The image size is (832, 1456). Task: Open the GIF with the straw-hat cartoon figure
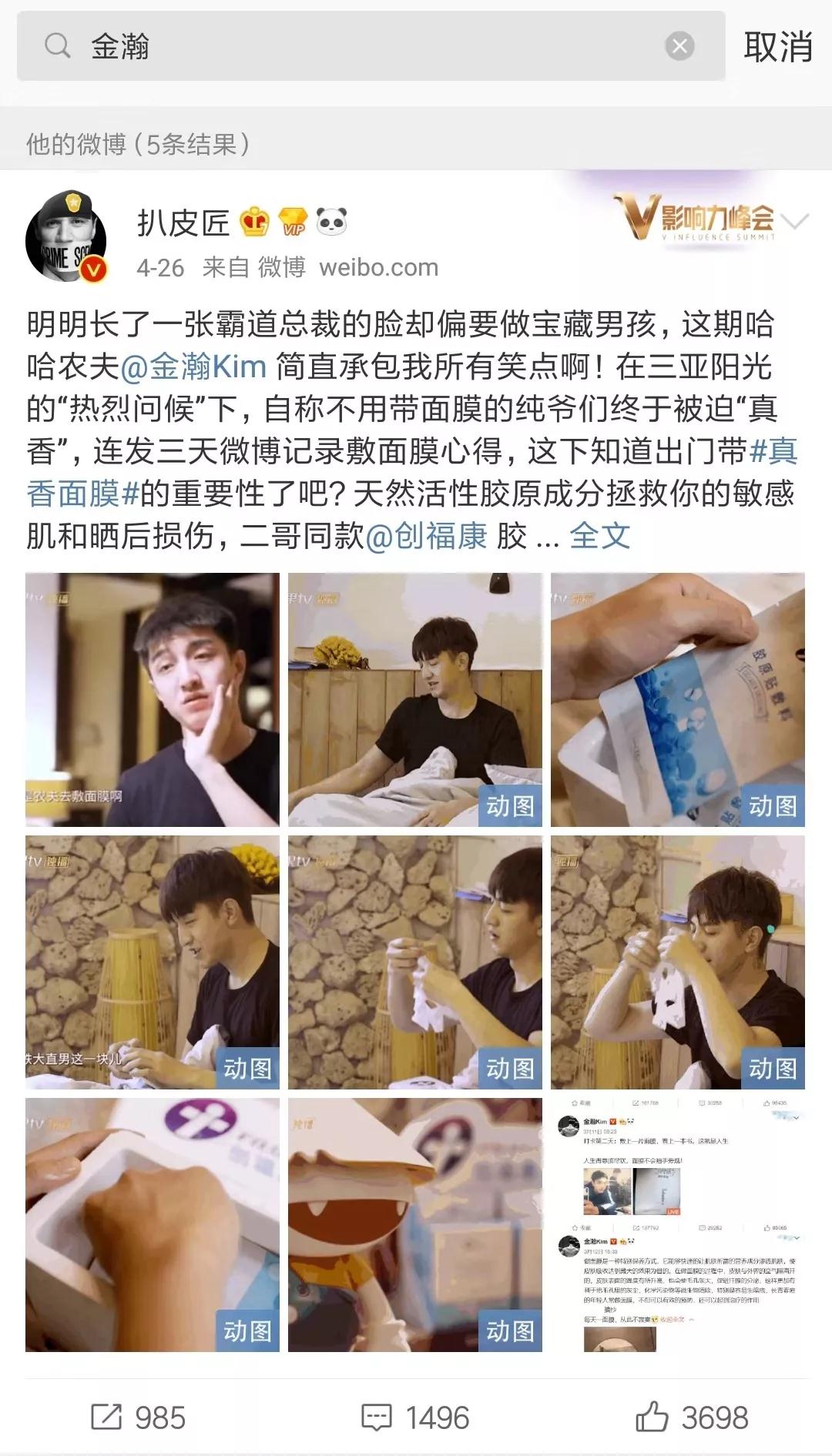[x=415, y=1224]
